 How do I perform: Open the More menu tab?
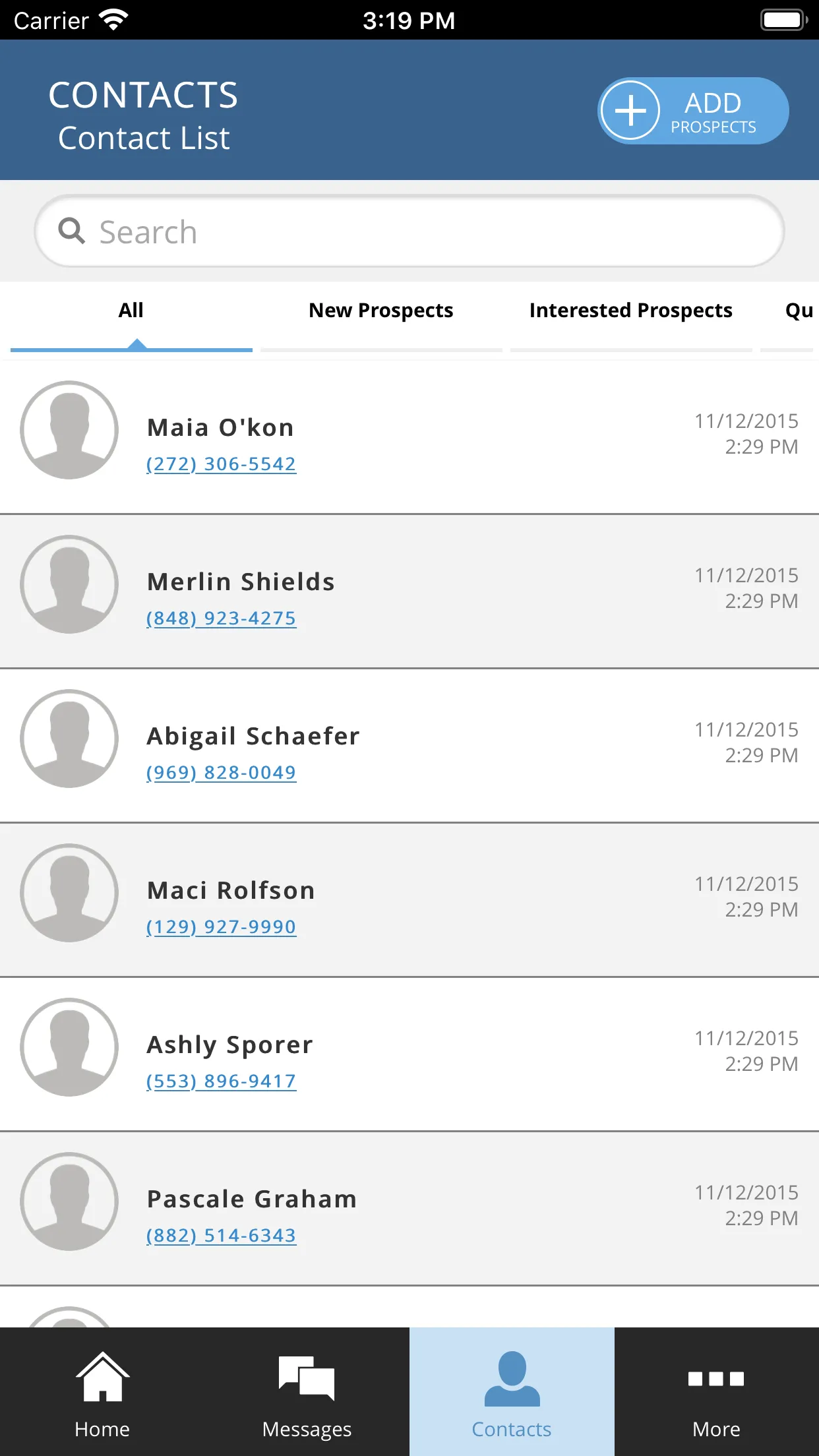[x=716, y=1393]
